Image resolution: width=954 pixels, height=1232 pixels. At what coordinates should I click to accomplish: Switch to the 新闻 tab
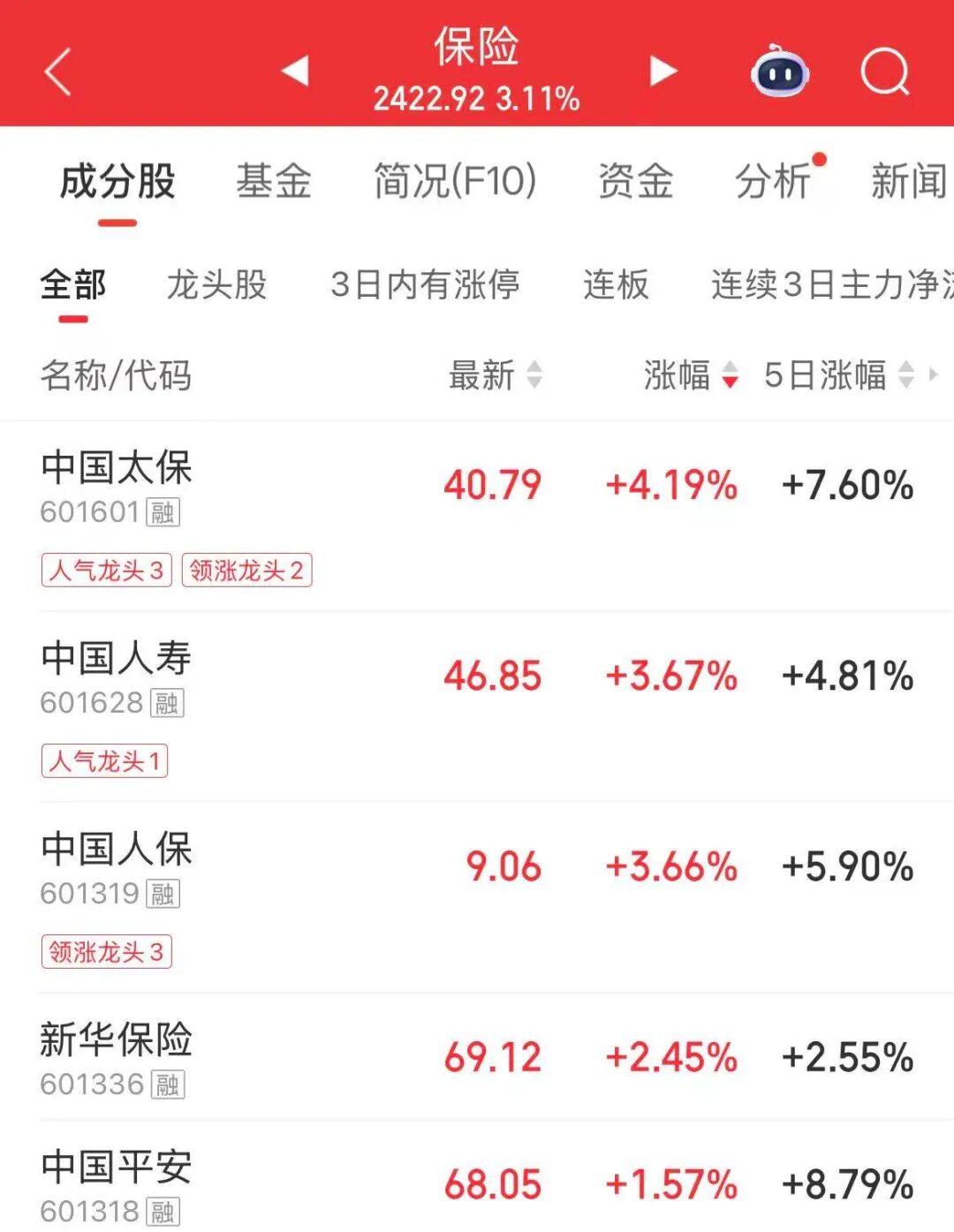[908, 182]
